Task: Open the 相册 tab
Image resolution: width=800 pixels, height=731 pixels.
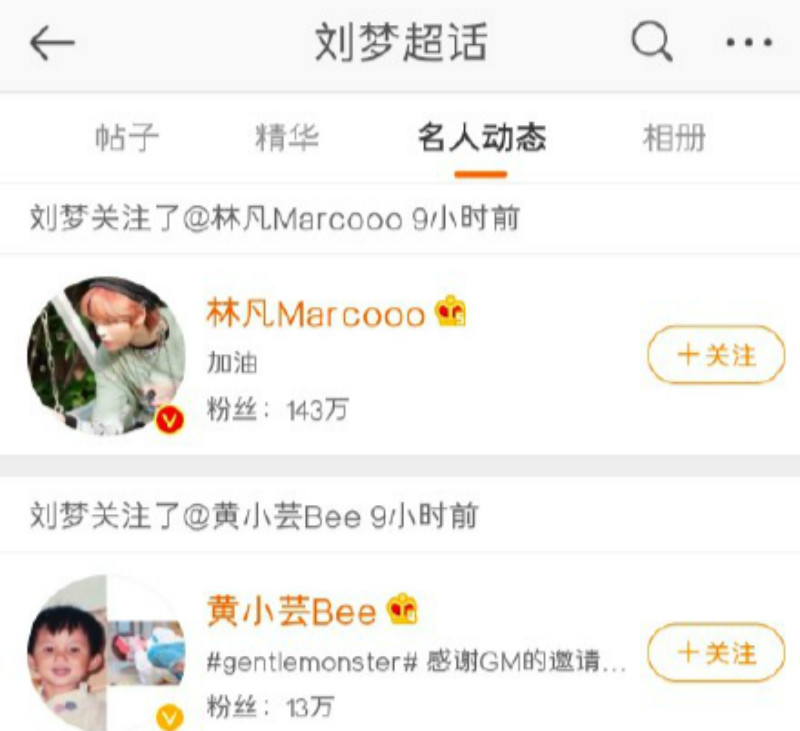Action: click(x=673, y=138)
